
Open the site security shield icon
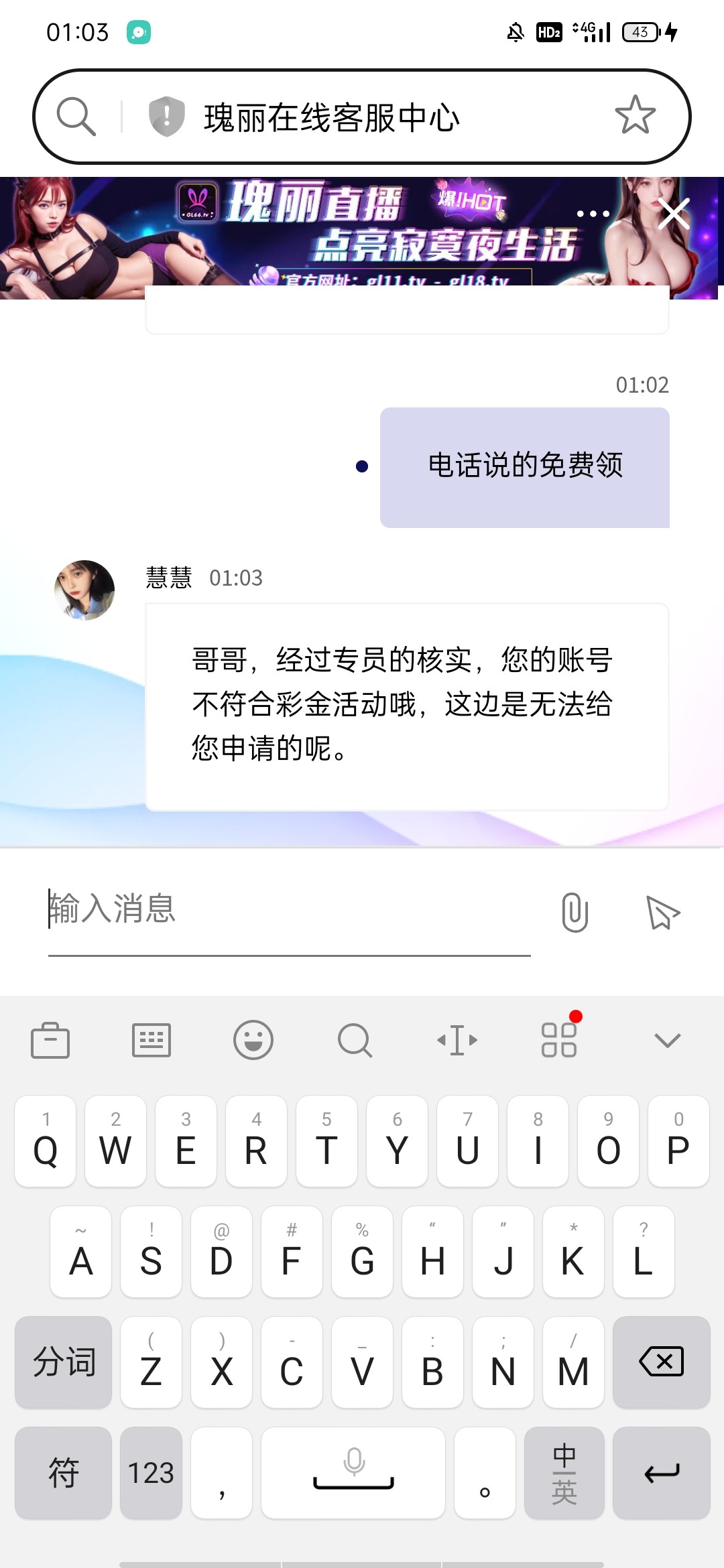pyautogui.click(x=166, y=116)
